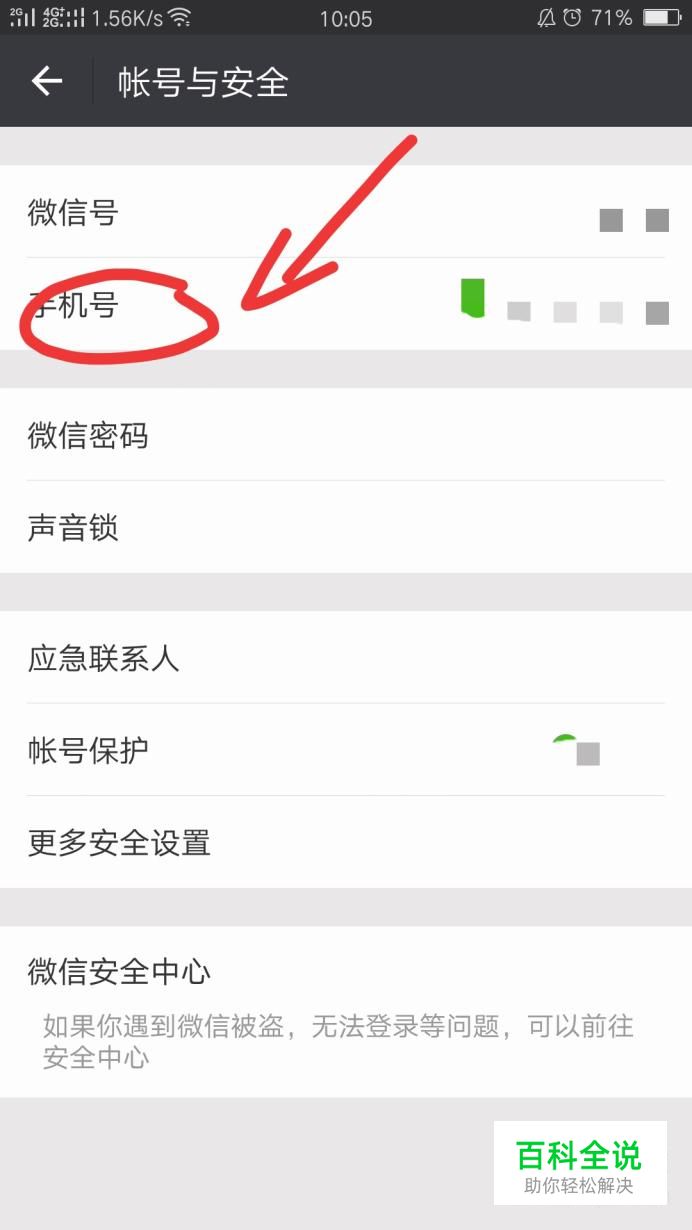Go back using the arrow icon
This screenshot has height=1230, width=692.
point(47,81)
